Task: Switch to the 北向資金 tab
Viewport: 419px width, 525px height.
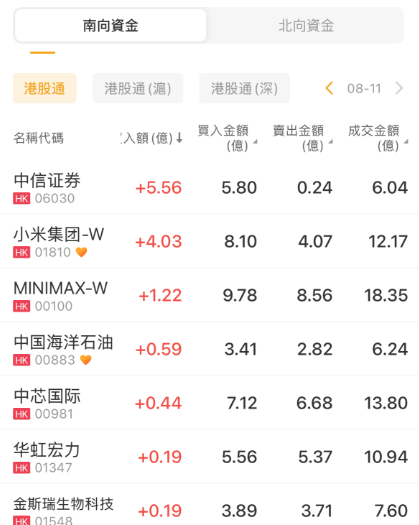Action: coord(306,26)
